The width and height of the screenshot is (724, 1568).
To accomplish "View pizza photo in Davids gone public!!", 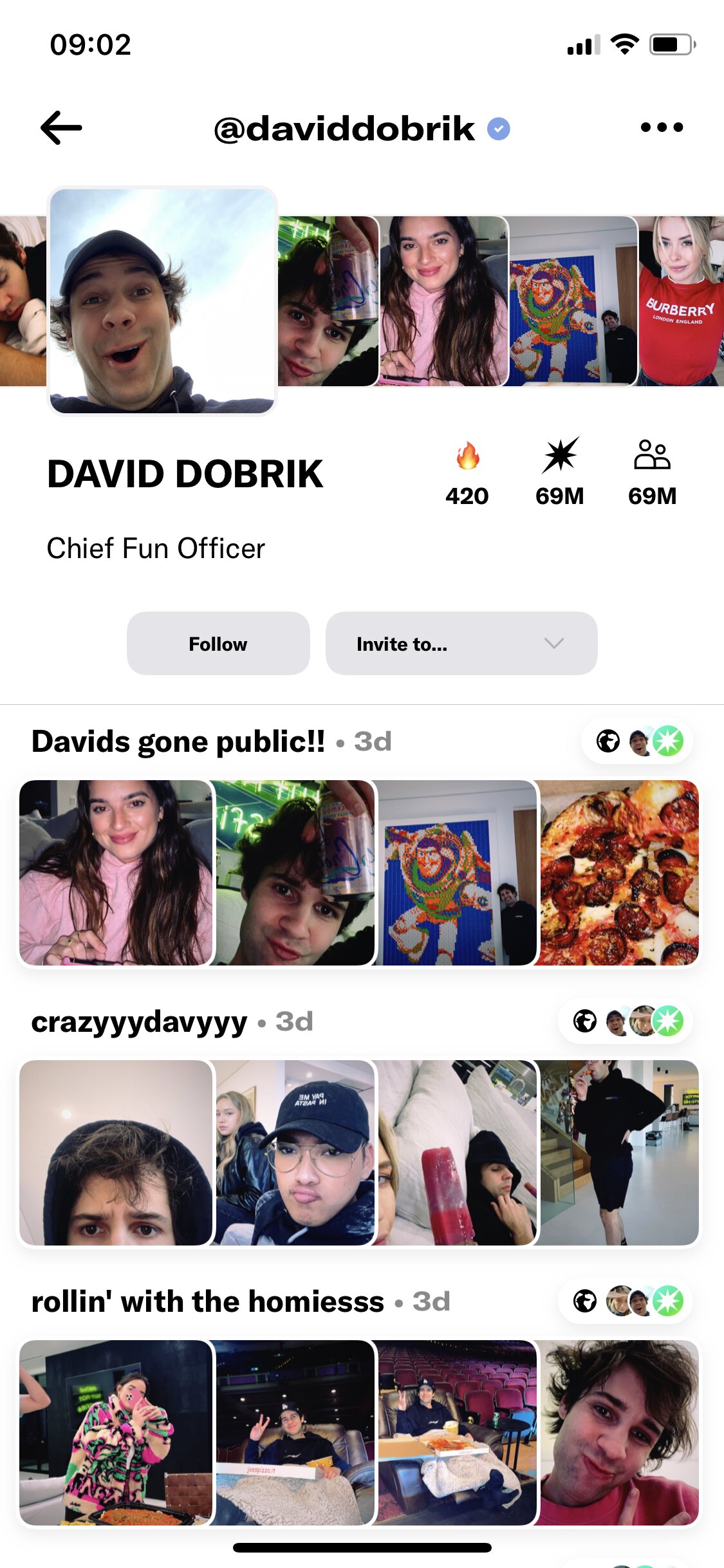I will 619,873.
